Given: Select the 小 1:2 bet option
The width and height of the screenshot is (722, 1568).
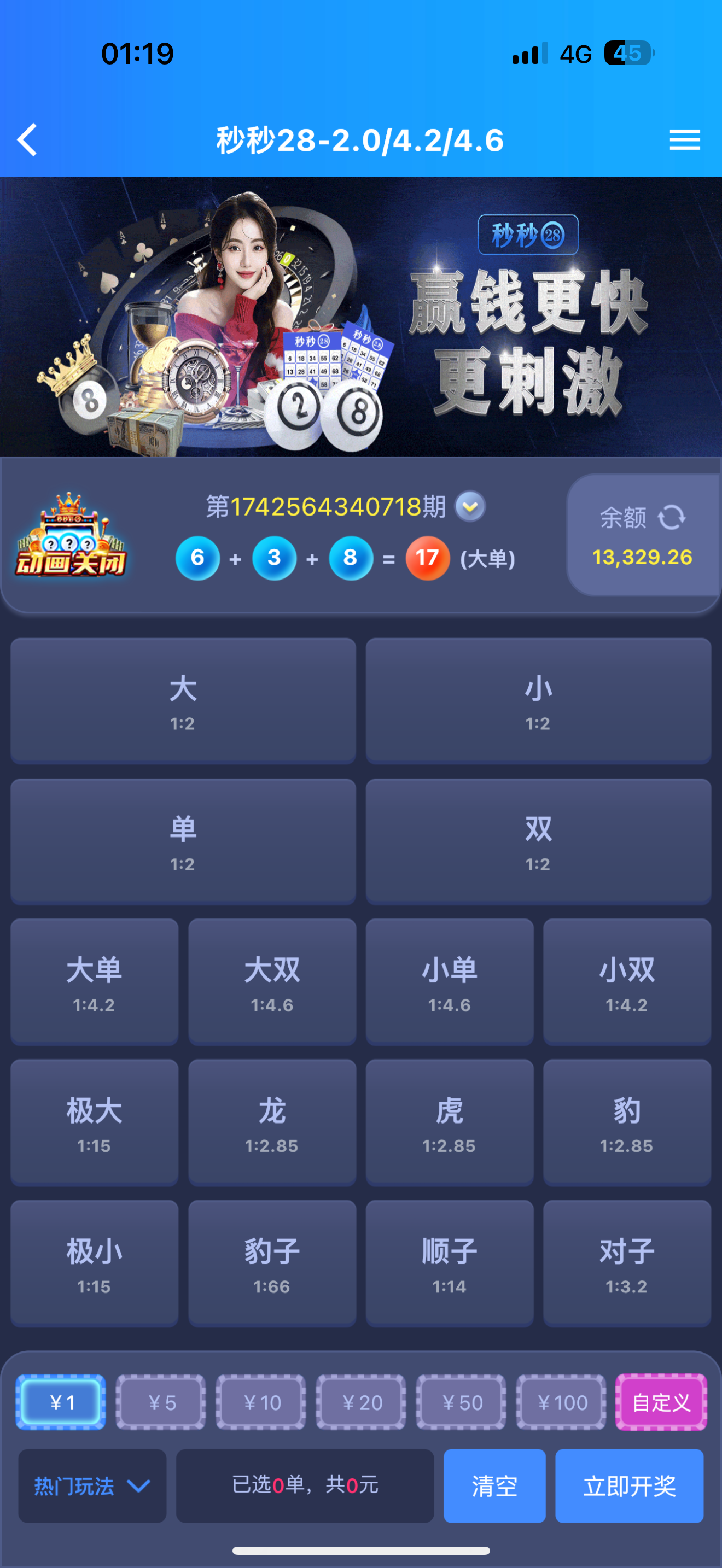Looking at the screenshot, I should (x=538, y=700).
